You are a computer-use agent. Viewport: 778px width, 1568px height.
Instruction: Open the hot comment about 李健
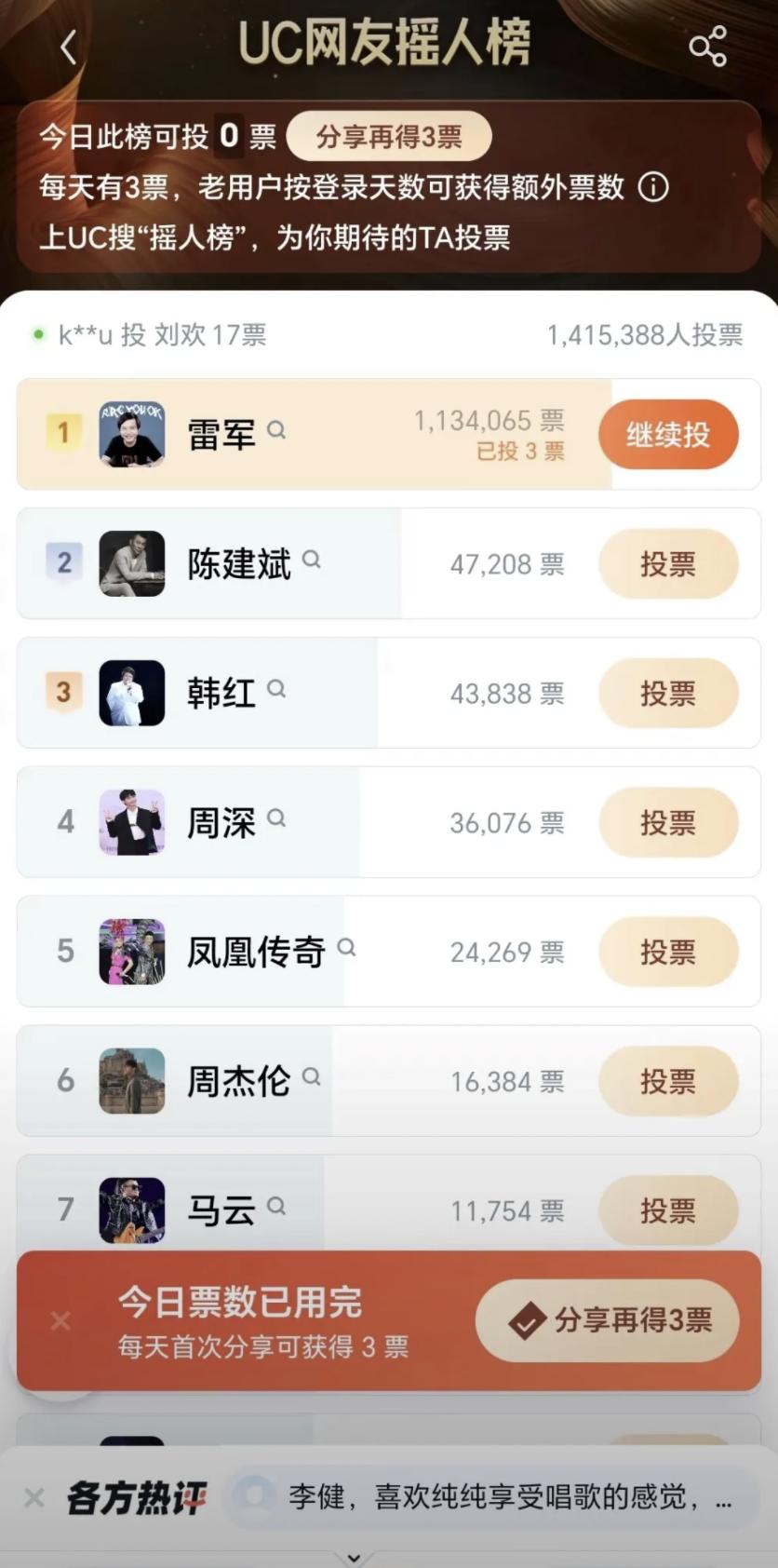pos(493,1497)
